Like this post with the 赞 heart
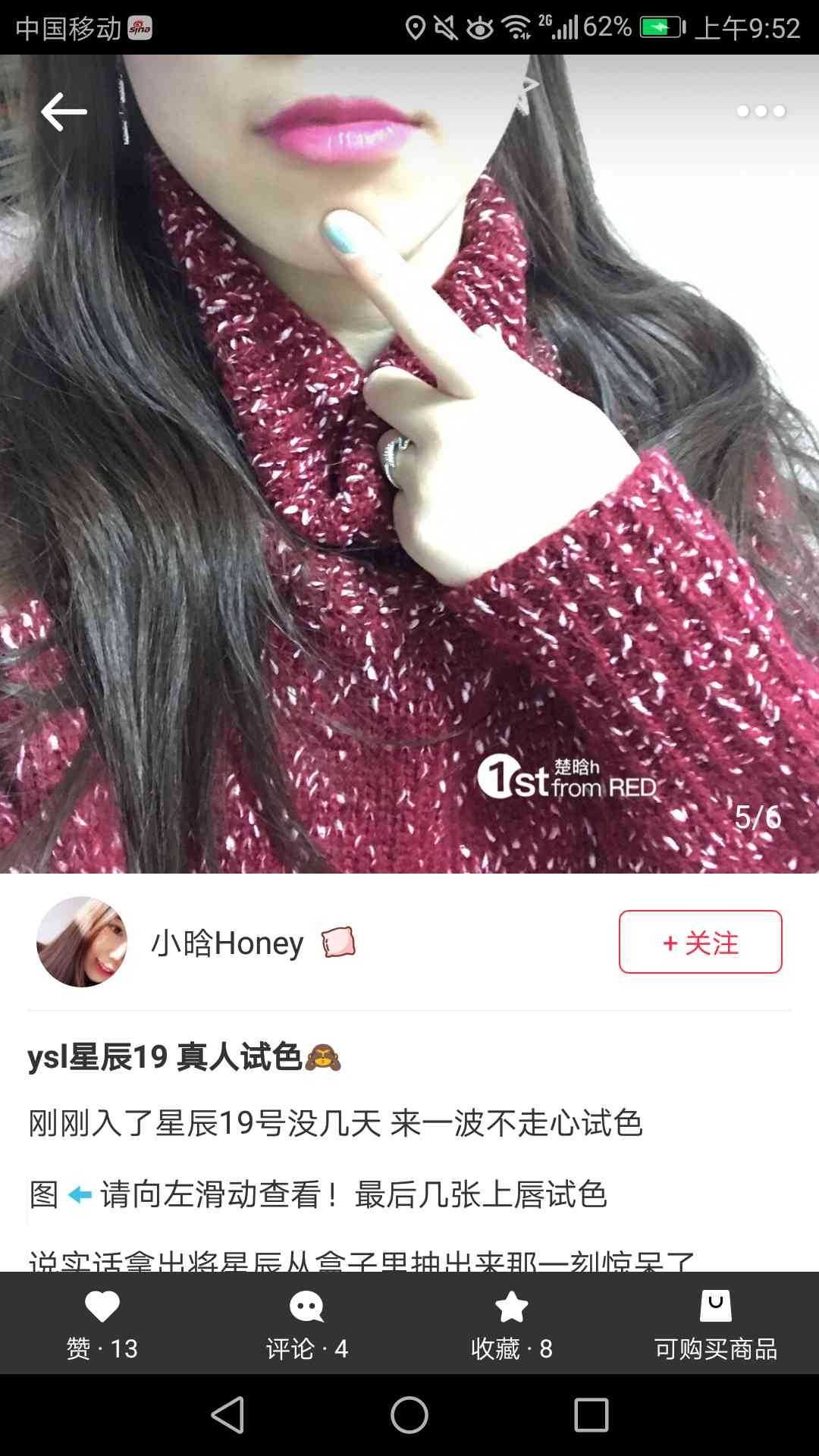Screen dimensions: 819x1456 tap(102, 1324)
